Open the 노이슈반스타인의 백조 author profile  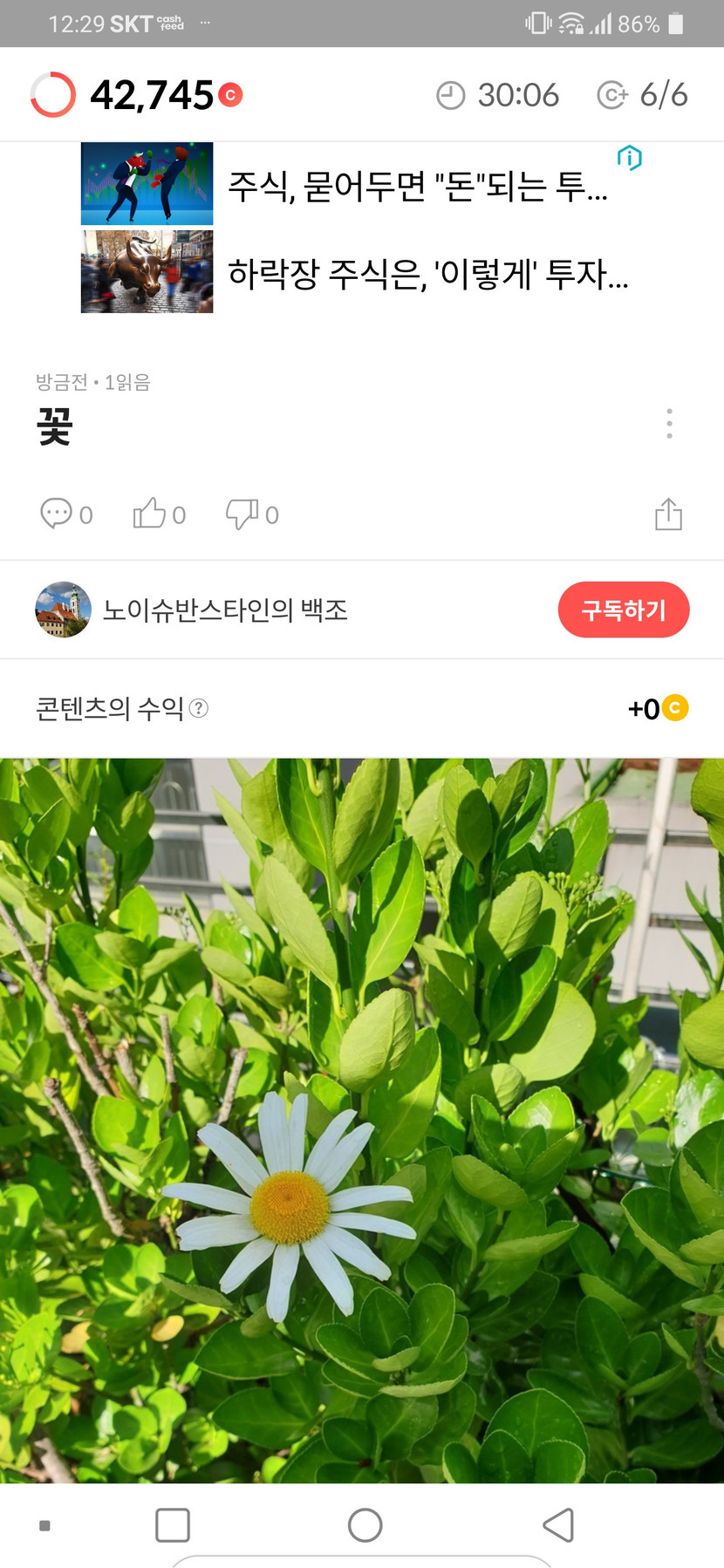(225, 610)
